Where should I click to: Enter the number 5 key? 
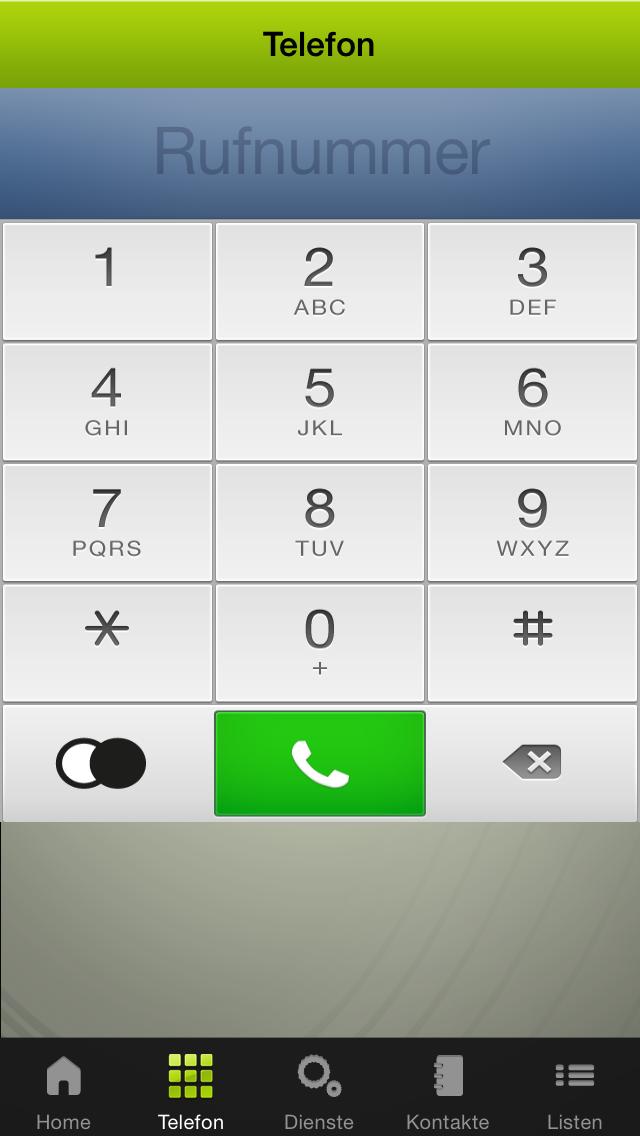[320, 402]
